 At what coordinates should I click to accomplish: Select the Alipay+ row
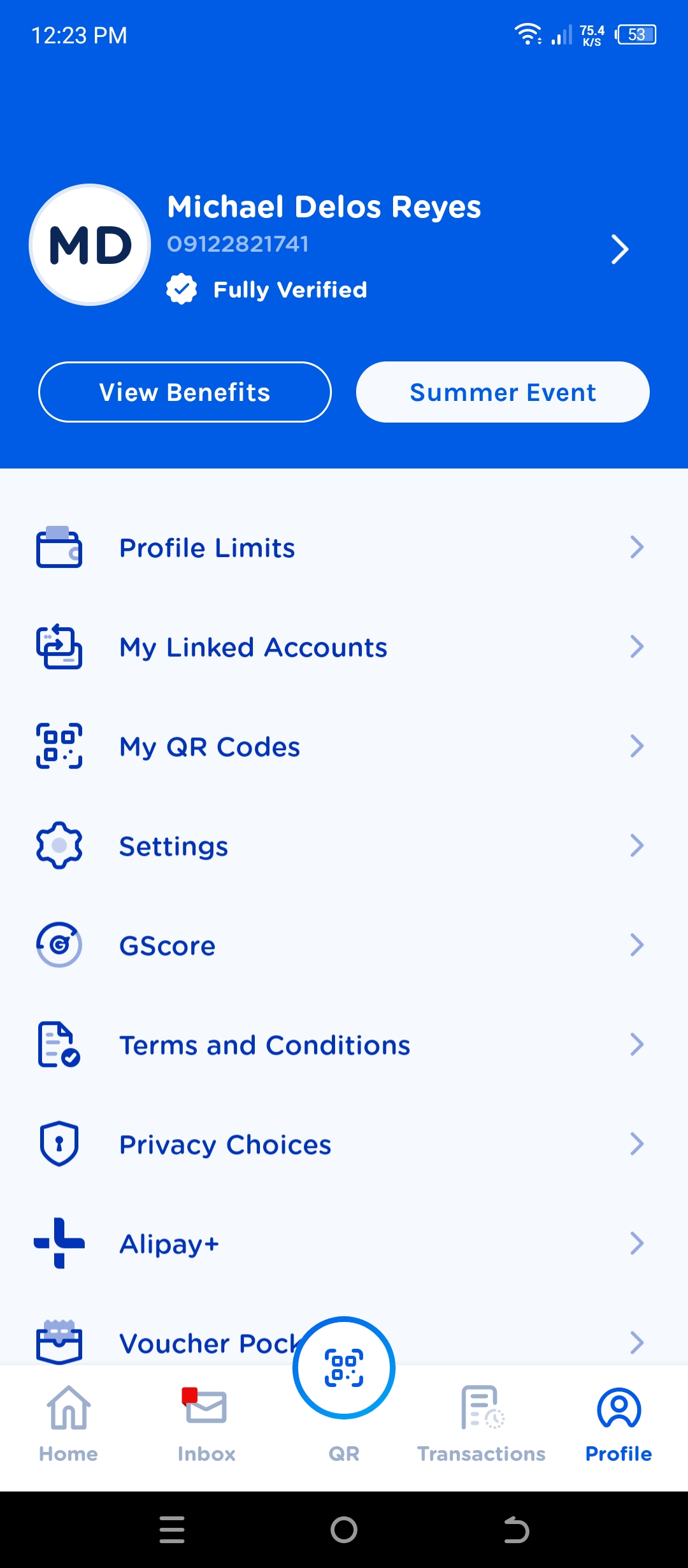click(x=344, y=1244)
